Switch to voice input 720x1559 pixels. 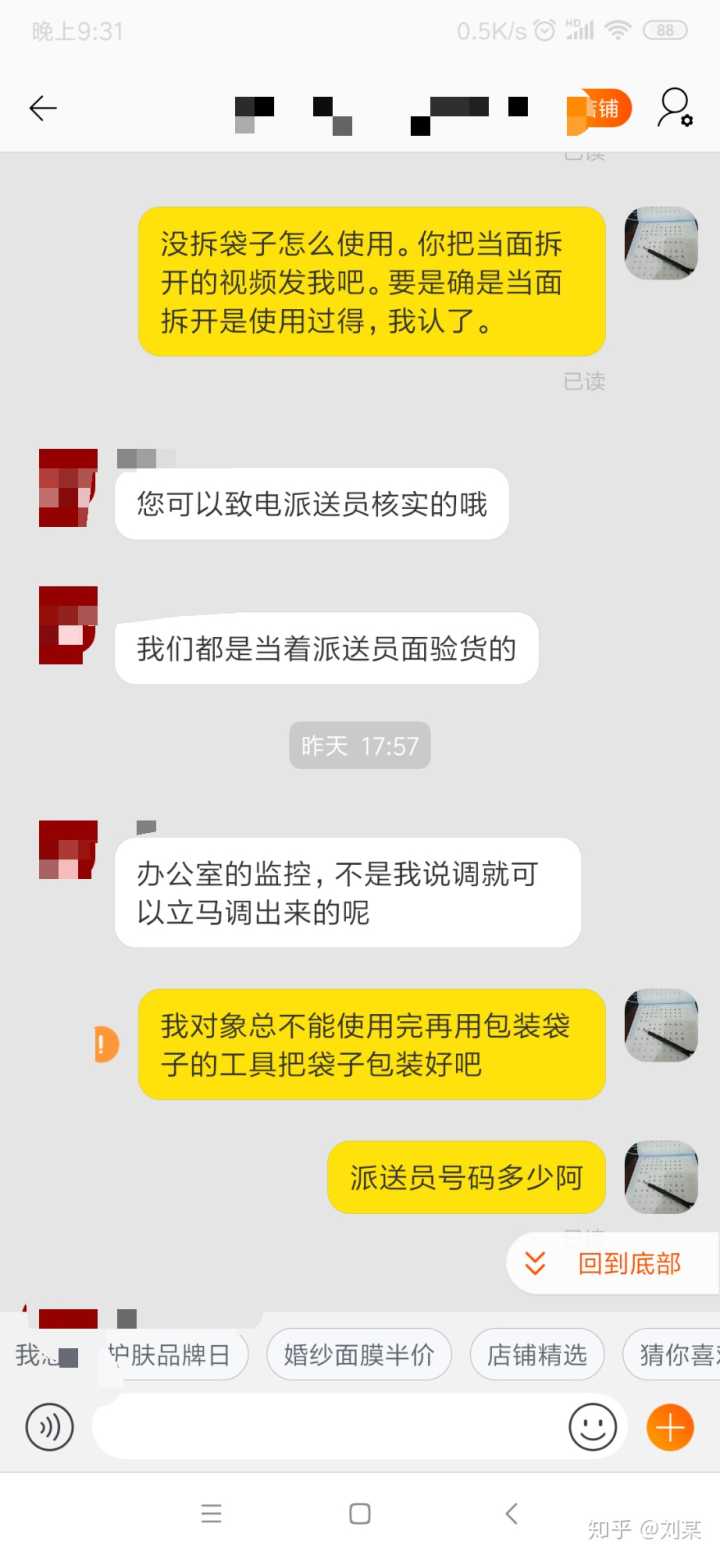tap(50, 1427)
